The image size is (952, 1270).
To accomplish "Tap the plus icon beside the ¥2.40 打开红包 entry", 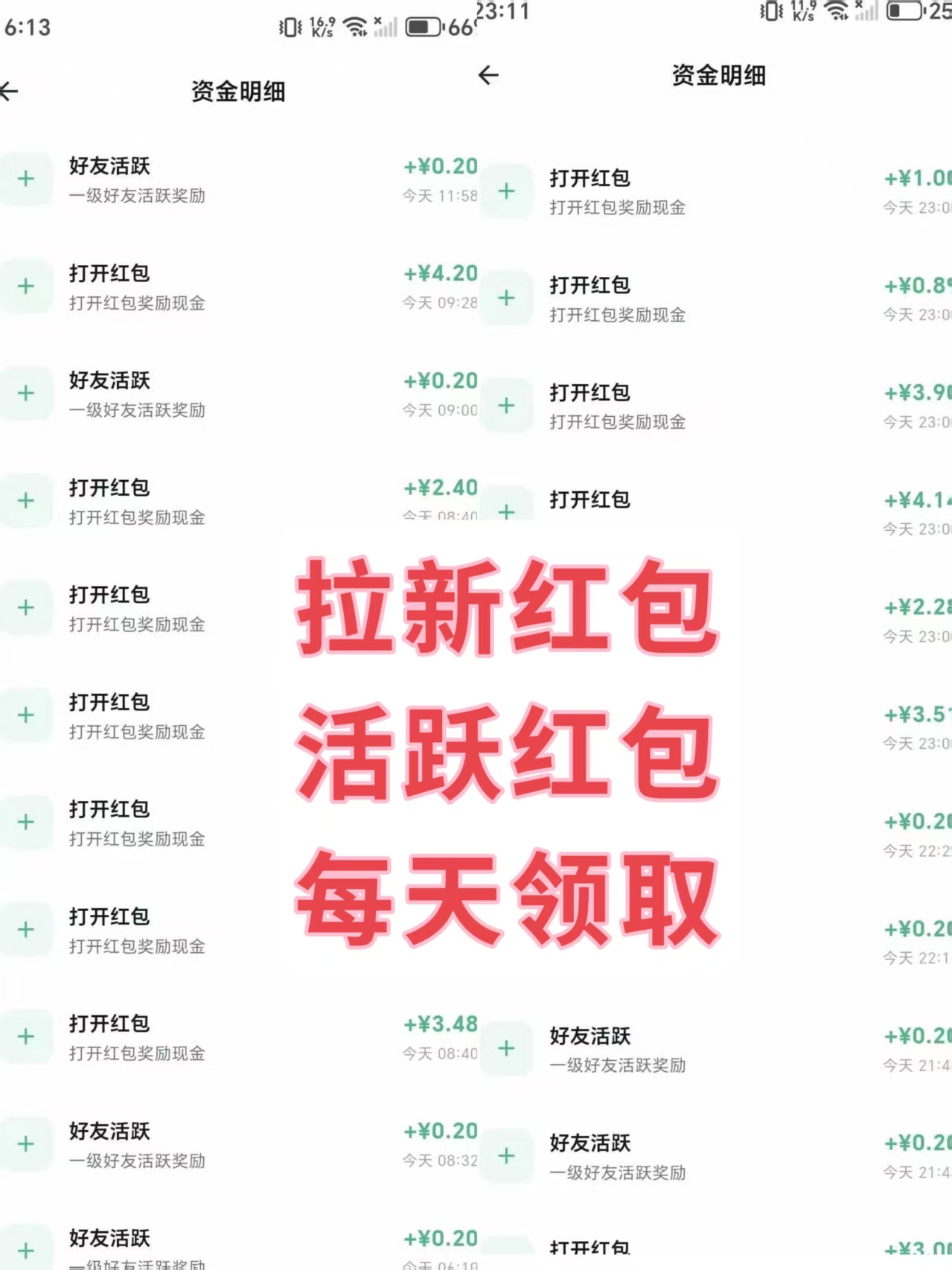I will (25, 501).
